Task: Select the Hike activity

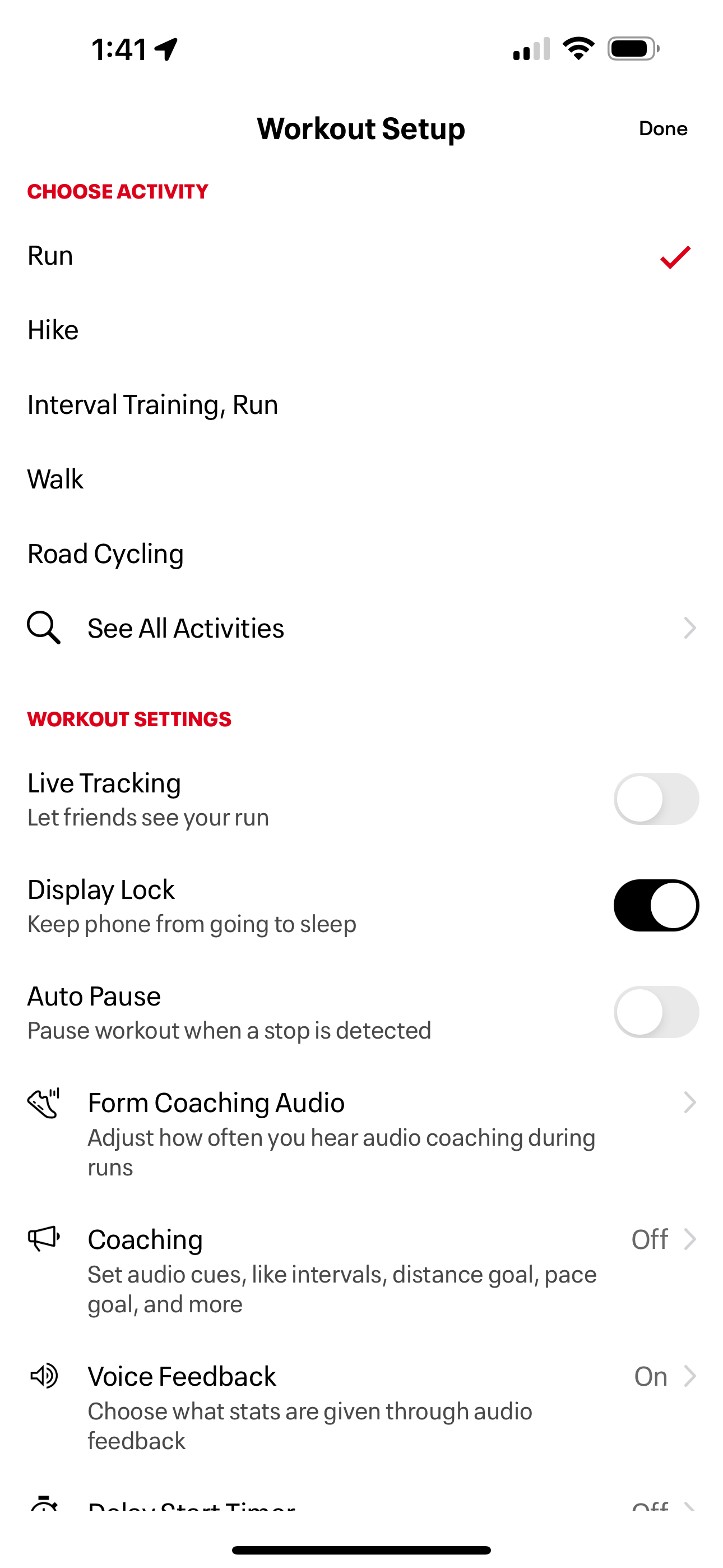Action: click(x=52, y=329)
